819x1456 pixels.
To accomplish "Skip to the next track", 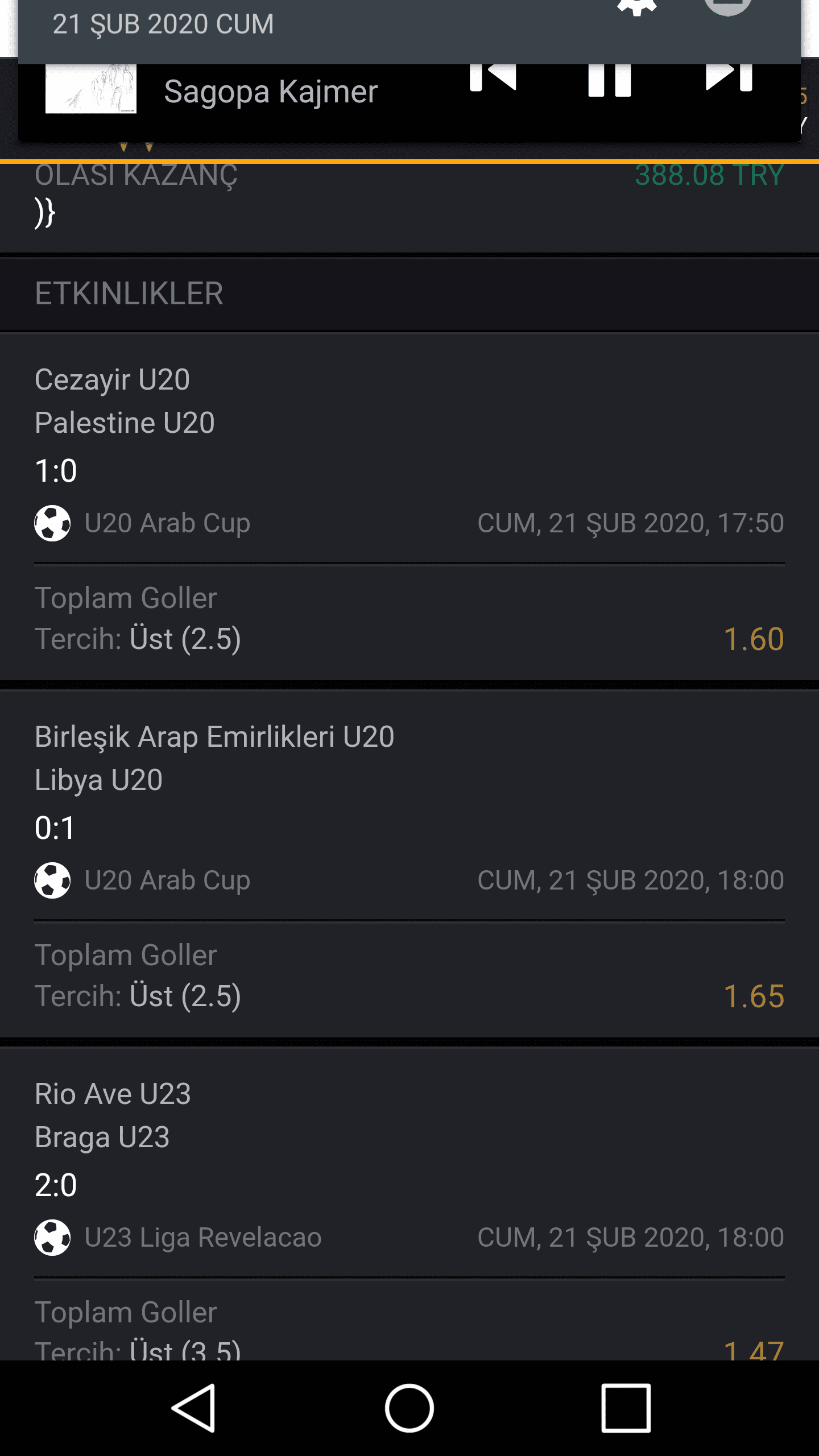I will (x=729, y=78).
